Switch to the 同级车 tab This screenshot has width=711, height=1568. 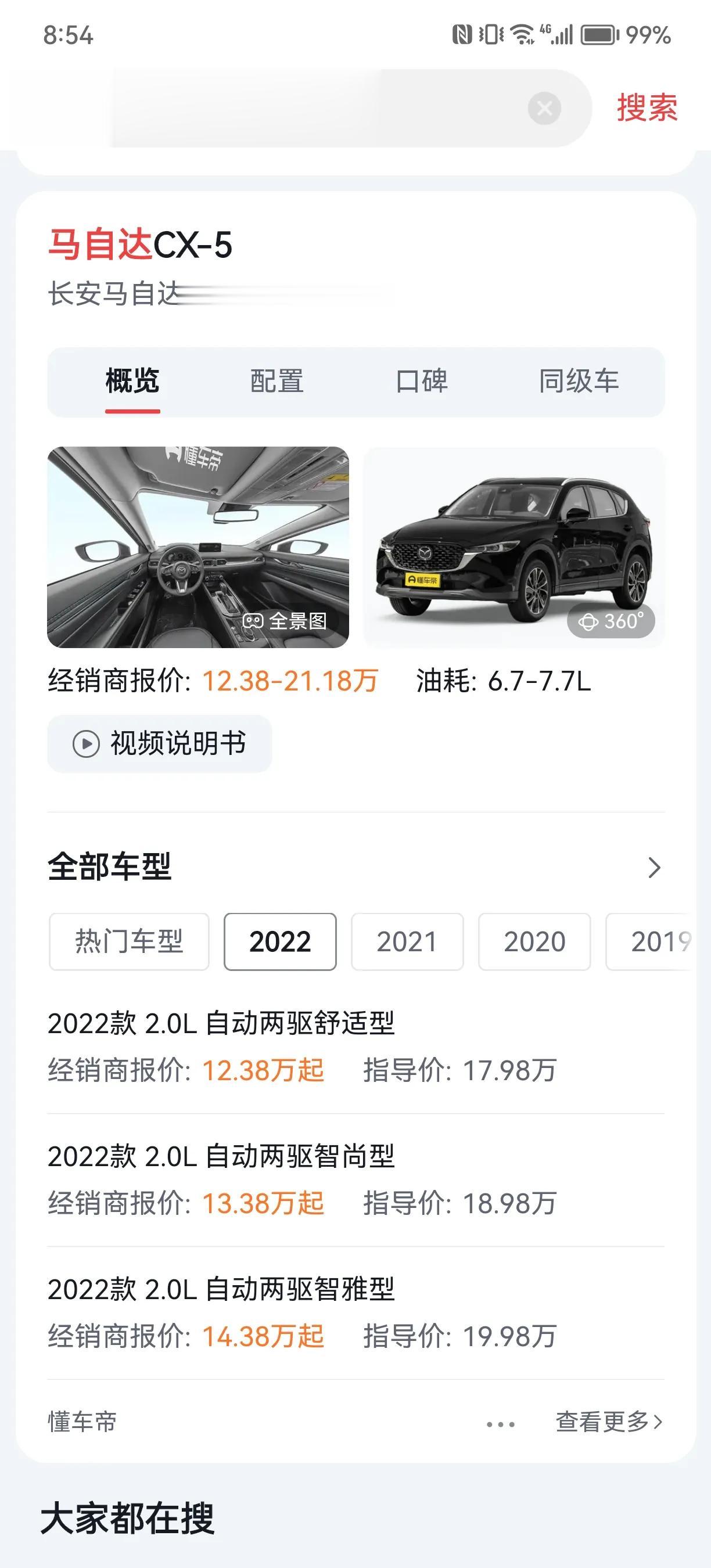pos(579,382)
